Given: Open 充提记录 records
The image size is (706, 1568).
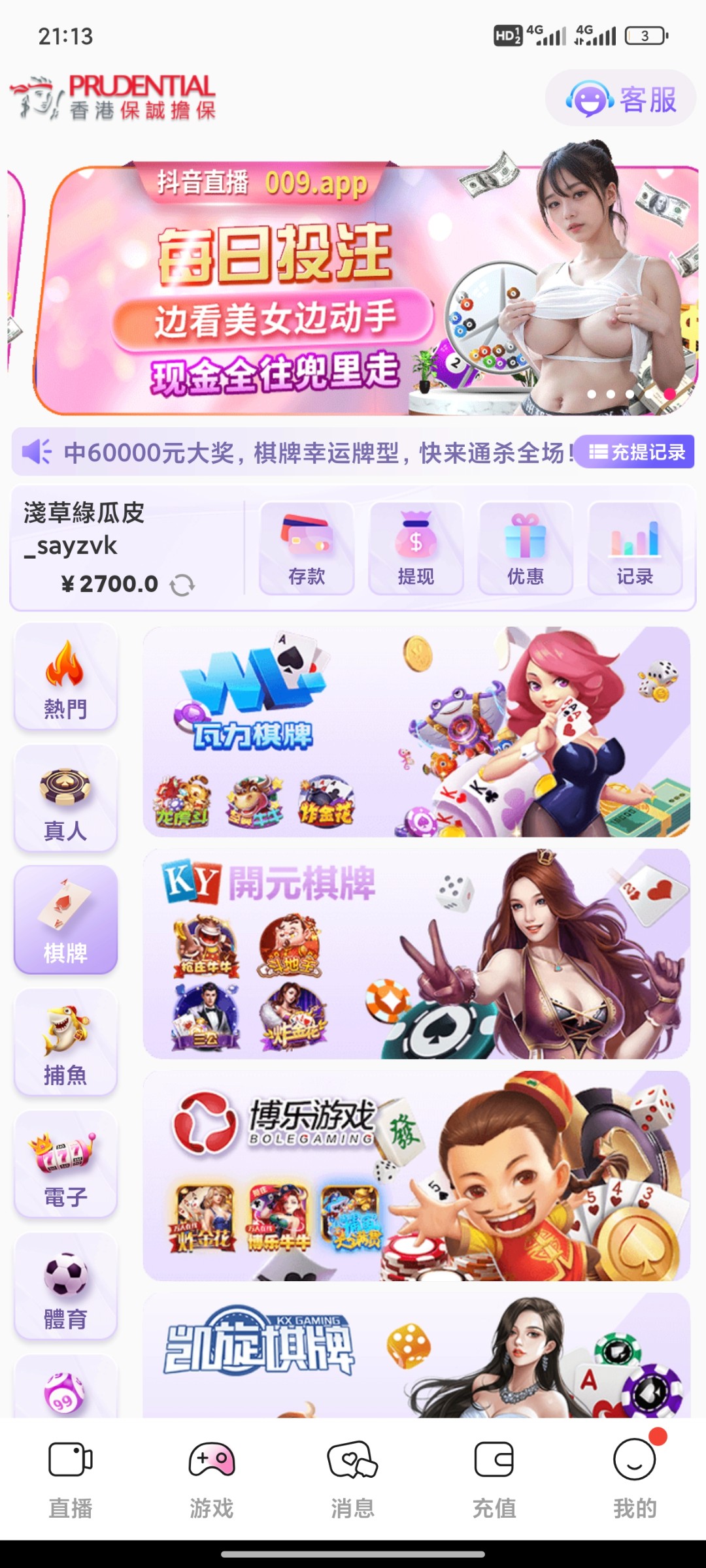Looking at the screenshot, I should [636, 451].
